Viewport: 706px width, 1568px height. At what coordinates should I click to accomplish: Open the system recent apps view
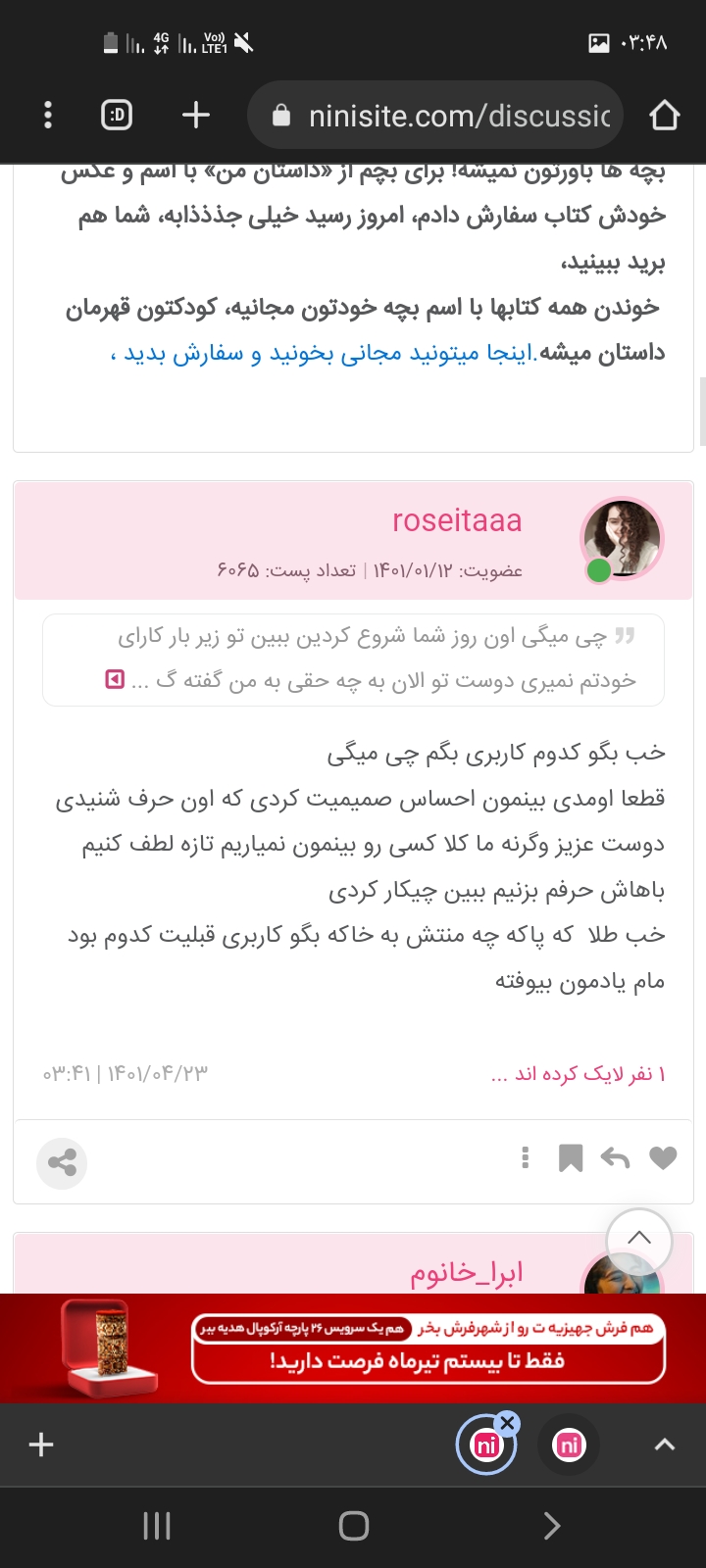click(157, 1525)
